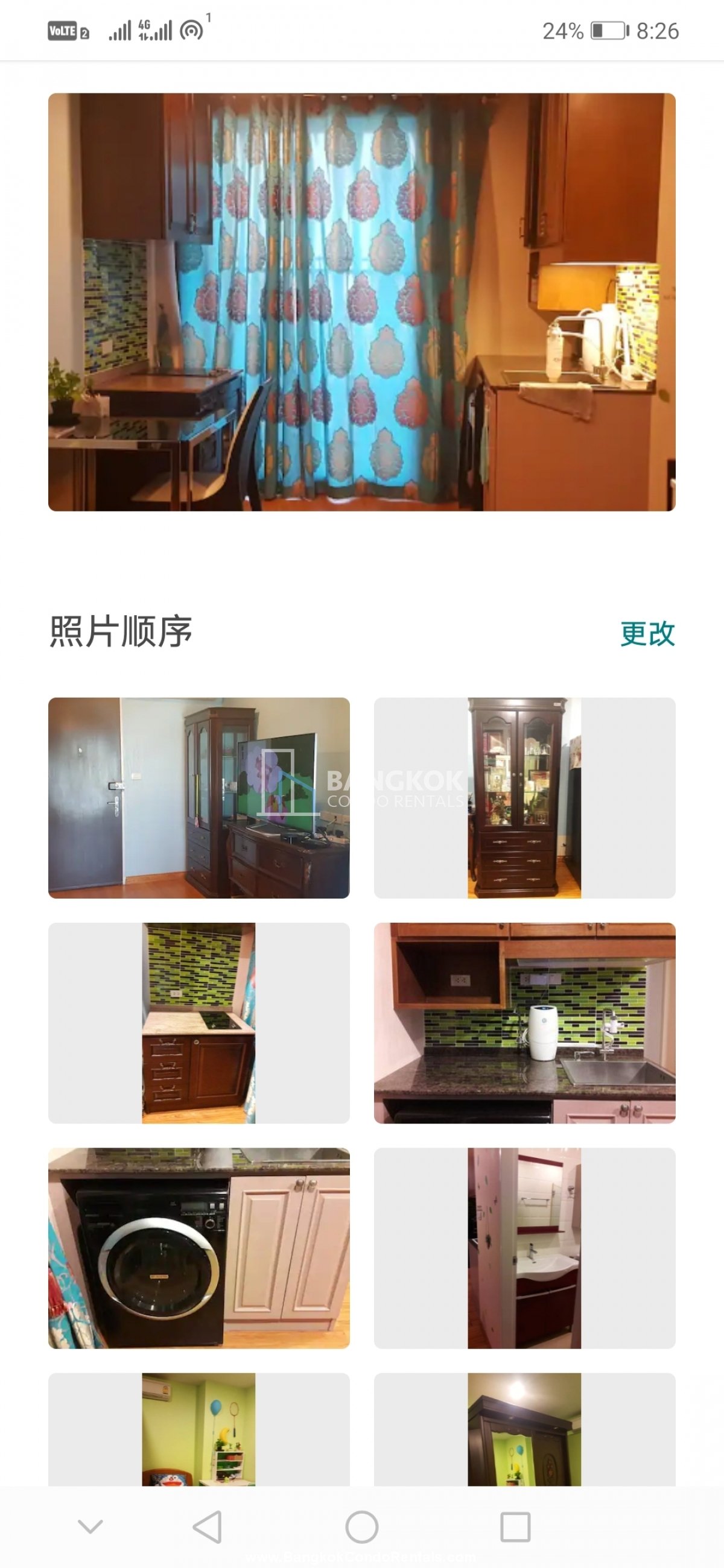Open the dark wardrobe photo

click(x=524, y=1429)
